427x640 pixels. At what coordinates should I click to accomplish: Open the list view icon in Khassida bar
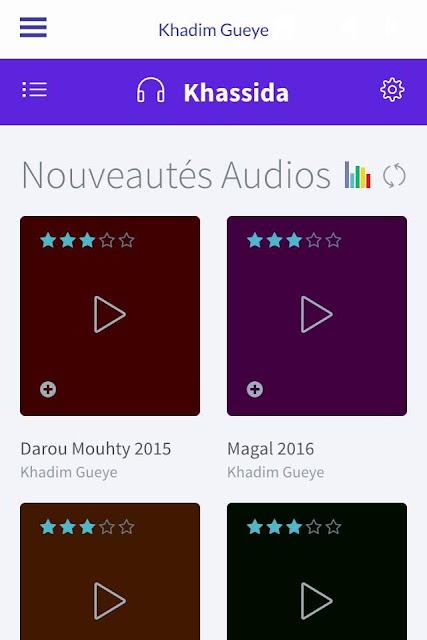34,89
